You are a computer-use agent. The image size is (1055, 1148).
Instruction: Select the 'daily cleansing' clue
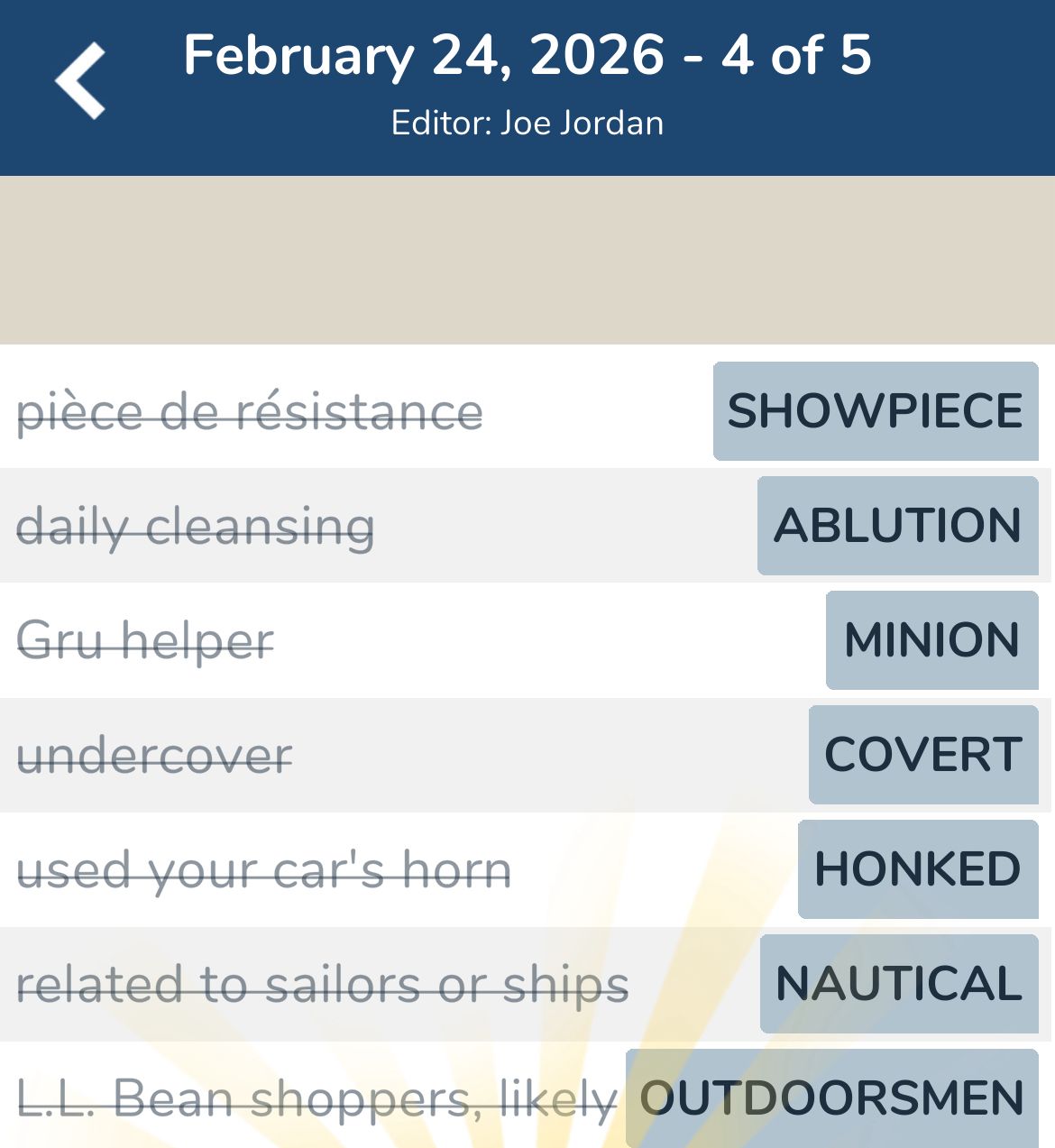[196, 526]
